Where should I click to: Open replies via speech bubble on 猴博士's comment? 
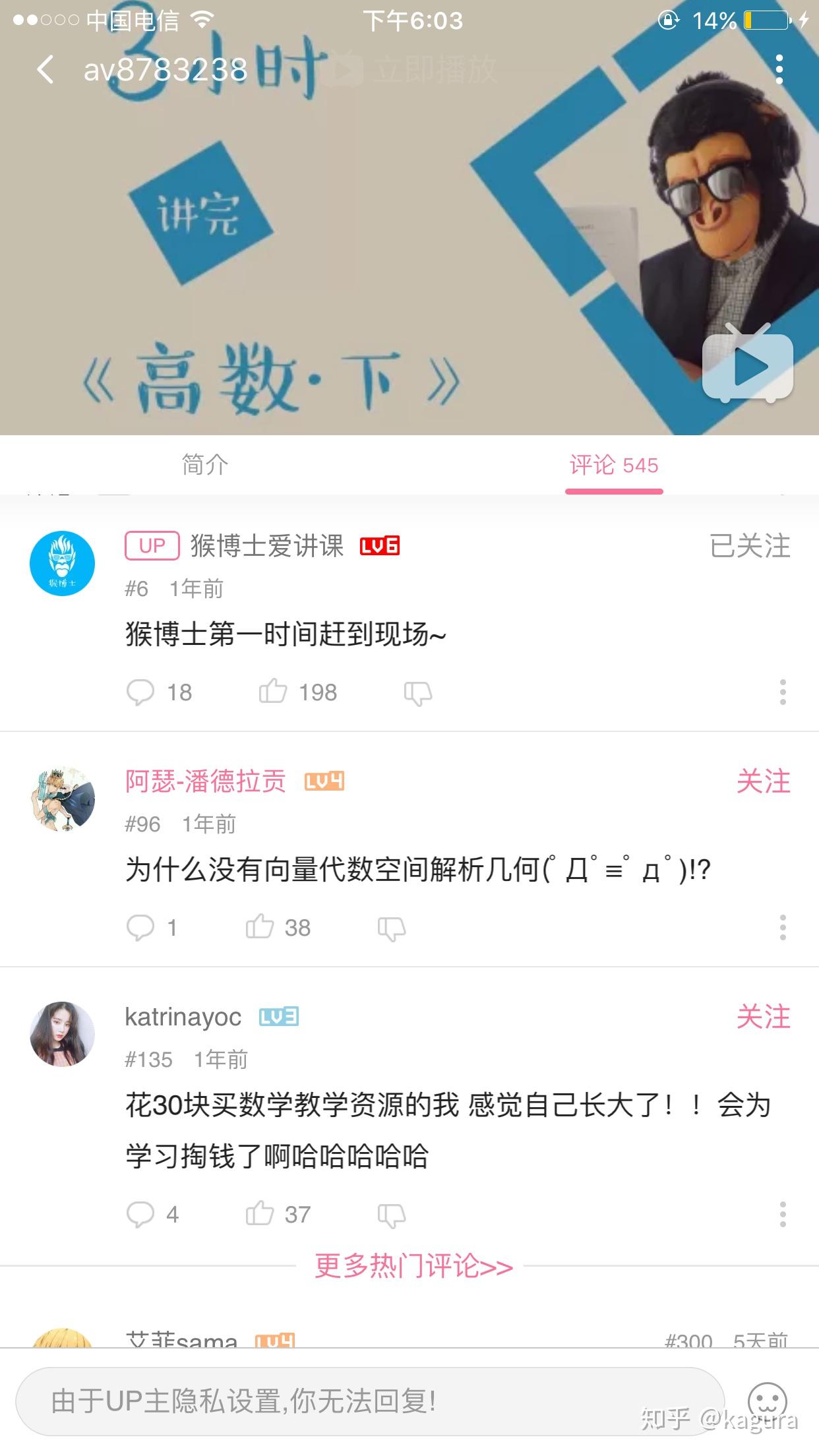(x=140, y=691)
